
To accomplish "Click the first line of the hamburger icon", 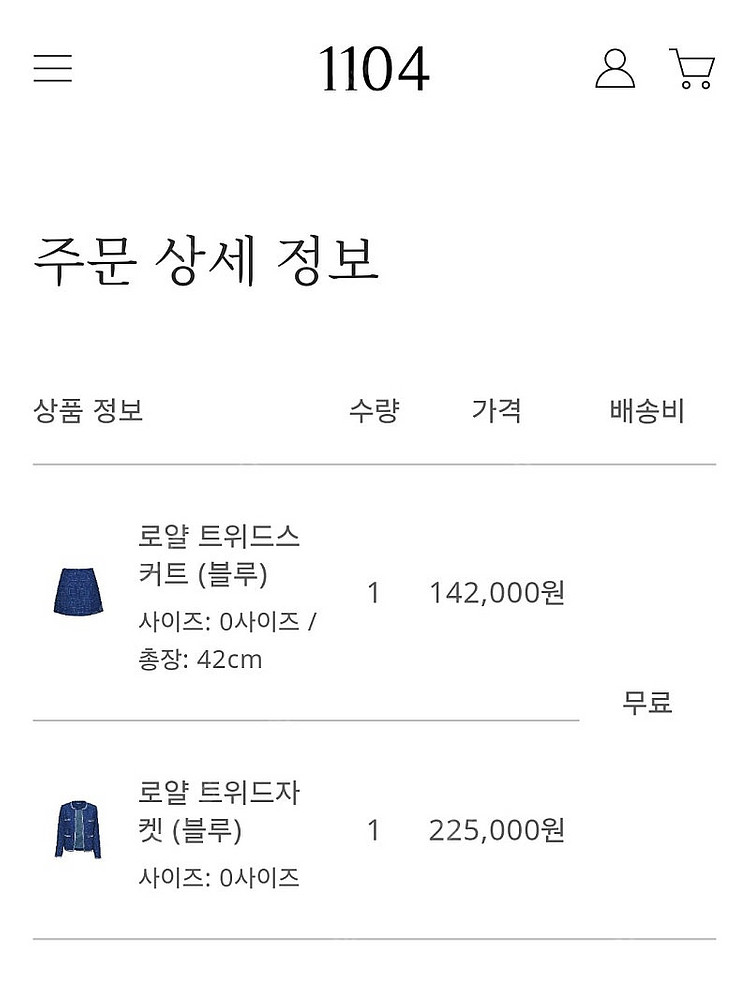I will point(52,55).
